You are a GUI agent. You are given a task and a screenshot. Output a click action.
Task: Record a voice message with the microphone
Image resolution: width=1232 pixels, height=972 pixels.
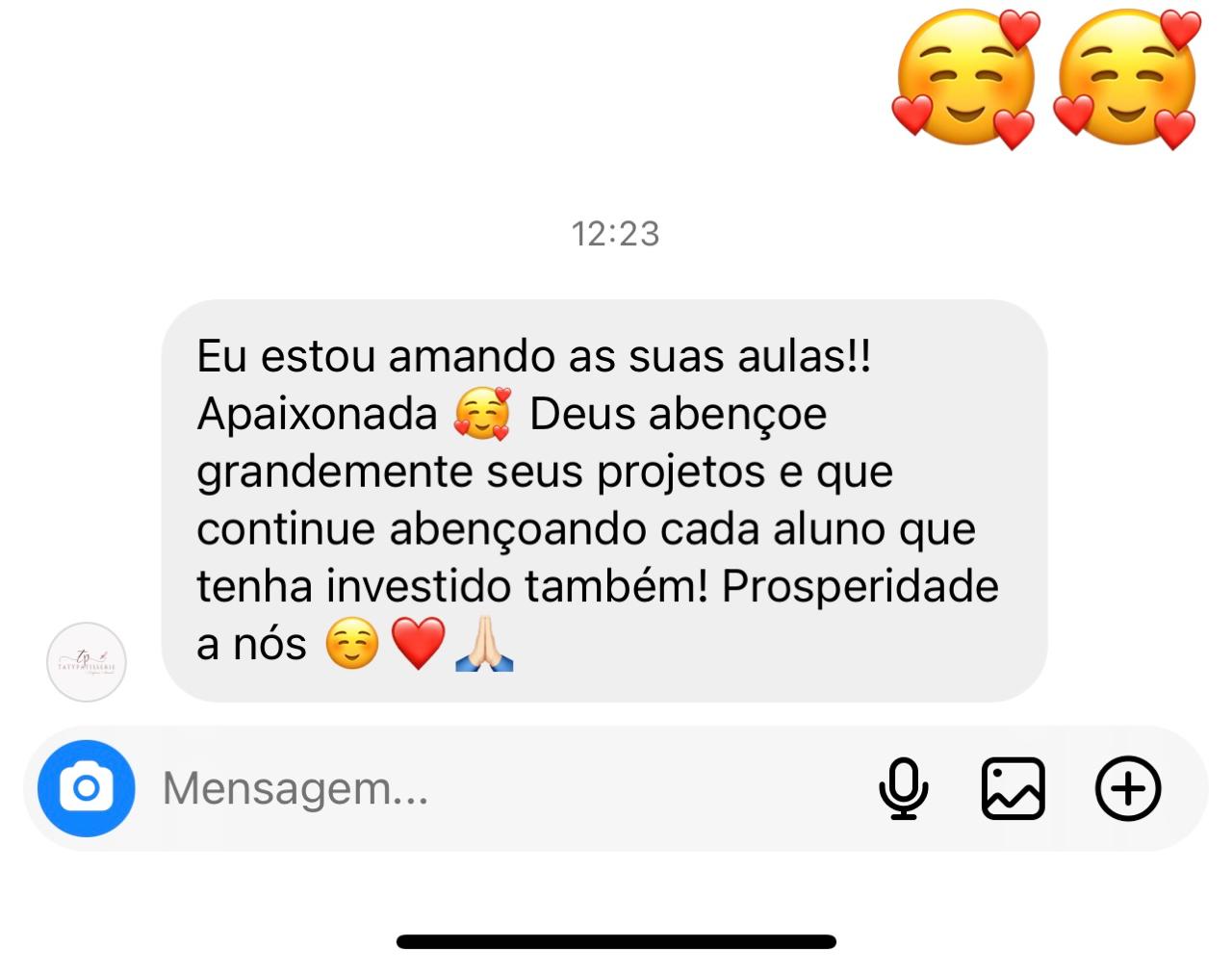point(903,788)
